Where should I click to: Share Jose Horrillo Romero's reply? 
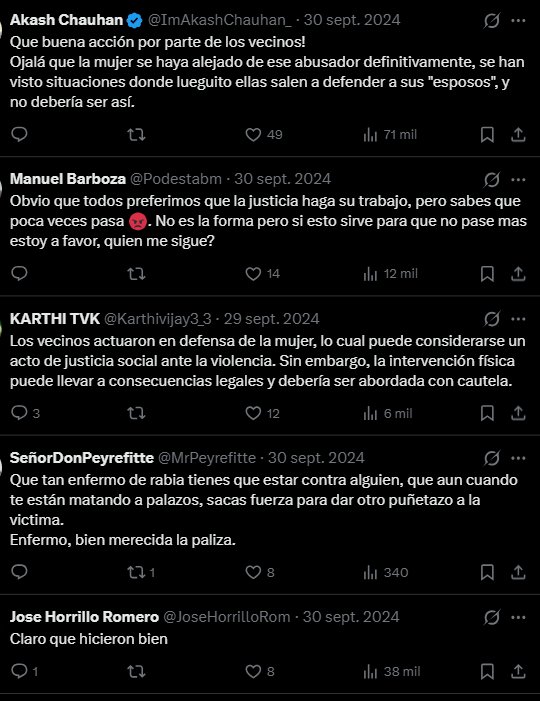tap(518, 671)
